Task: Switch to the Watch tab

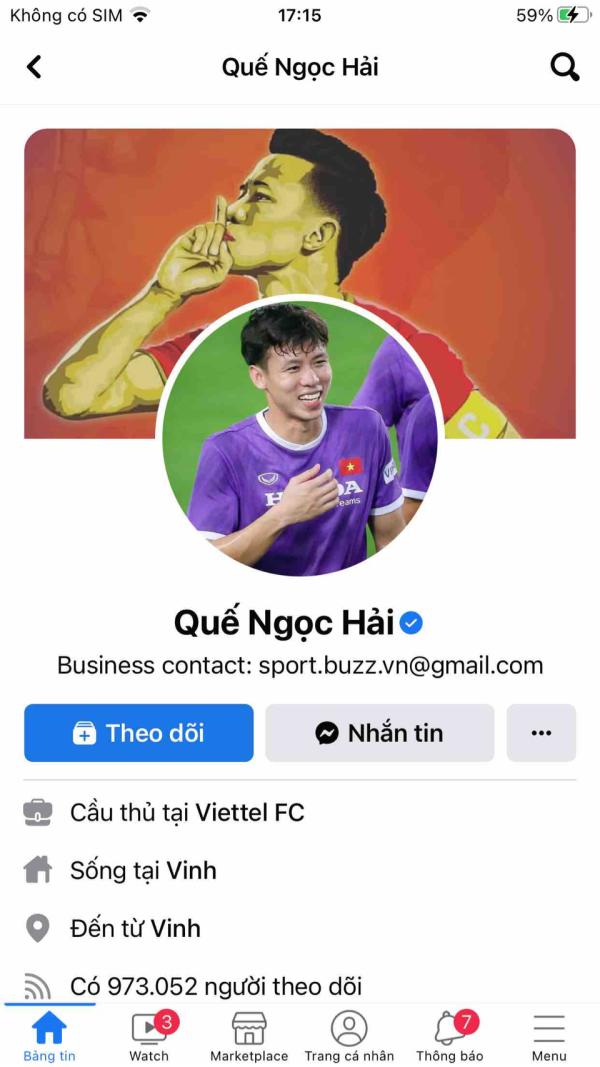Action: (x=149, y=1037)
